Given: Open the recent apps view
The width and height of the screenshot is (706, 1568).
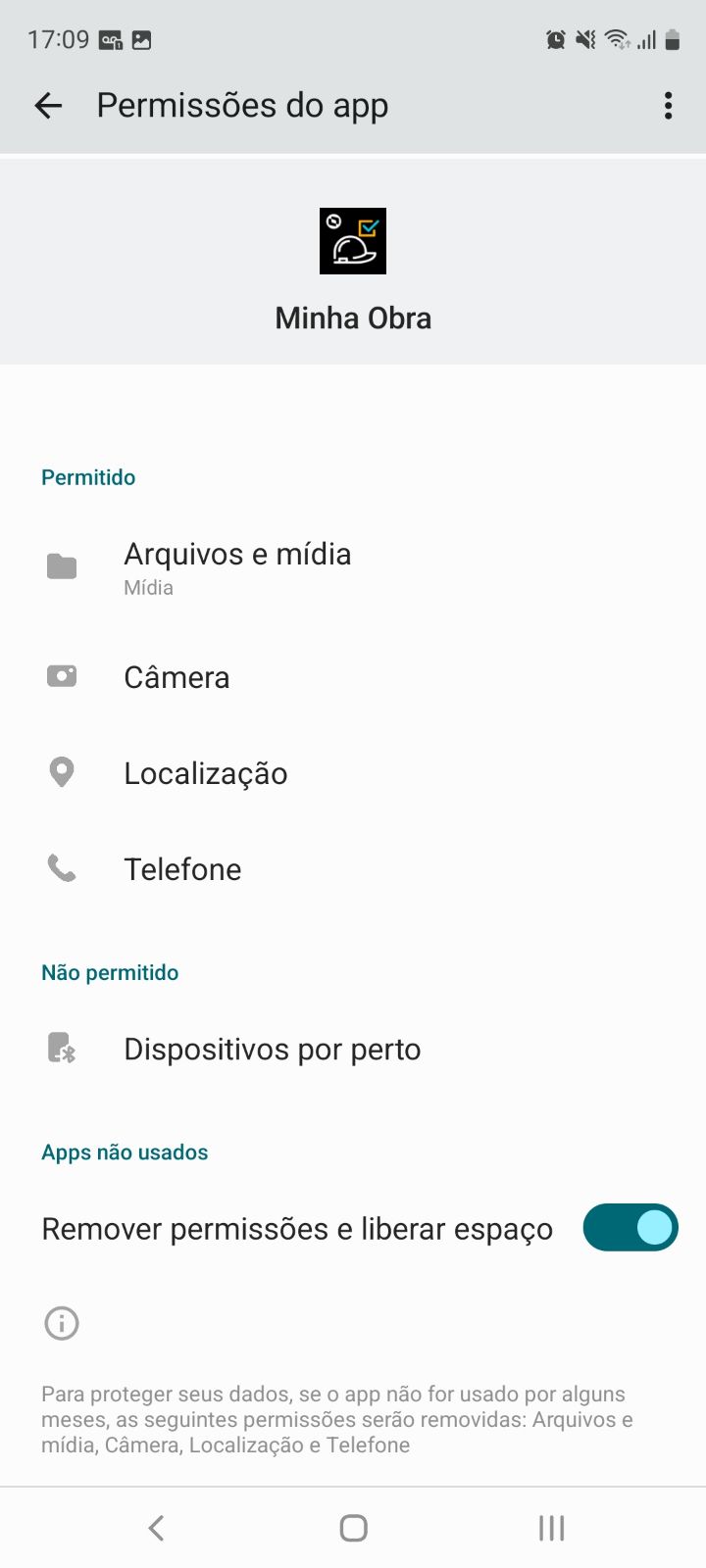Looking at the screenshot, I should [x=551, y=1528].
